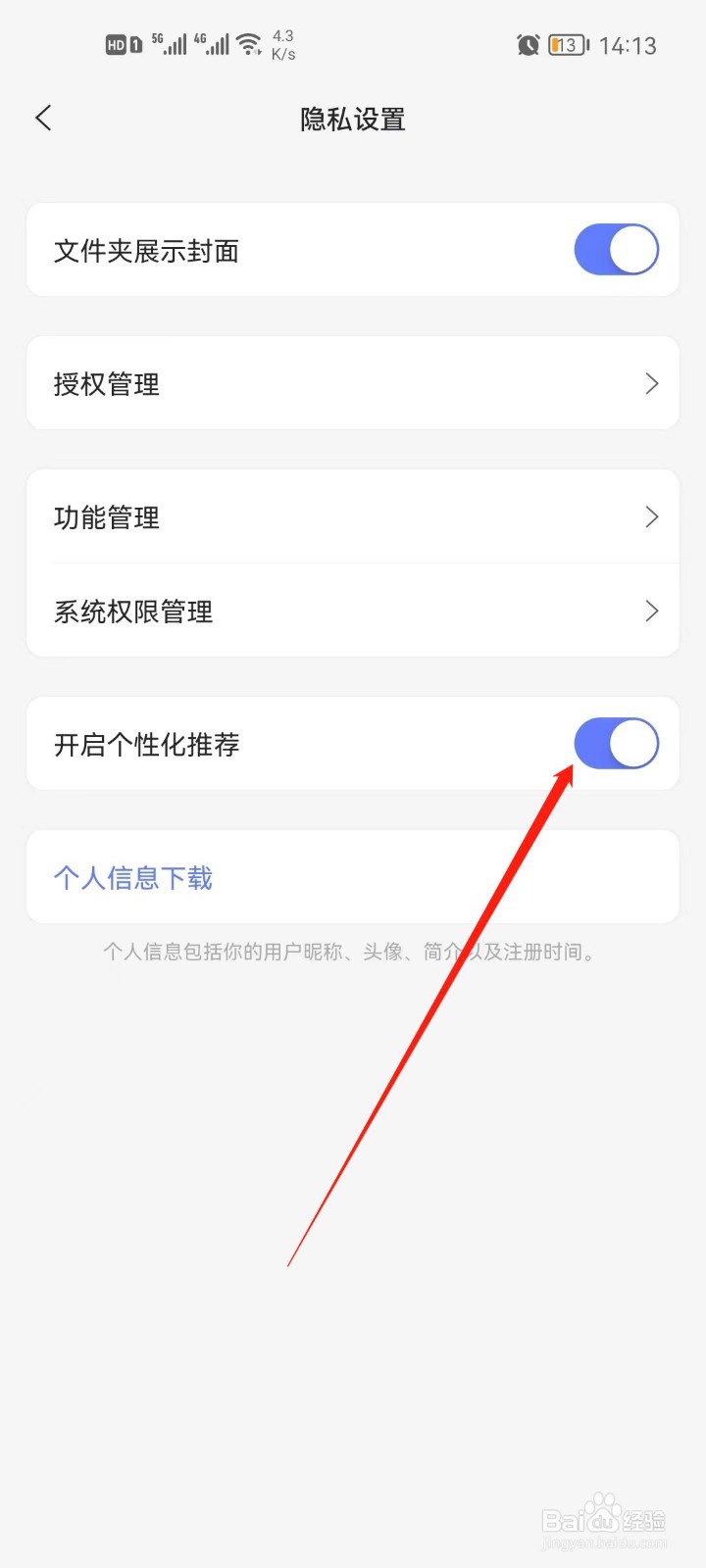This screenshot has height=1568, width=706.
Task: Click the SIM card indicator icon
Action: tap(136, 44)
